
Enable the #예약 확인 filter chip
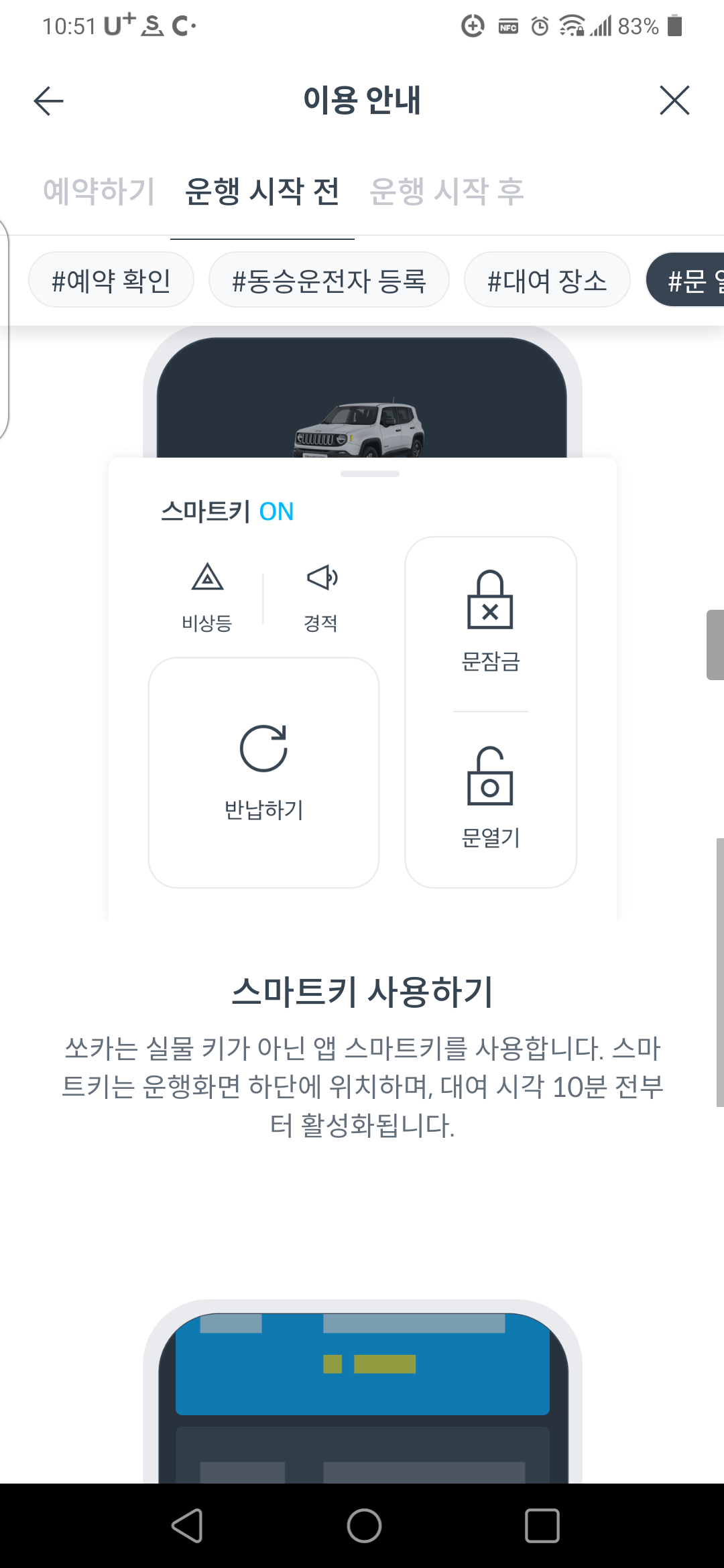click(x=111, y=279)
